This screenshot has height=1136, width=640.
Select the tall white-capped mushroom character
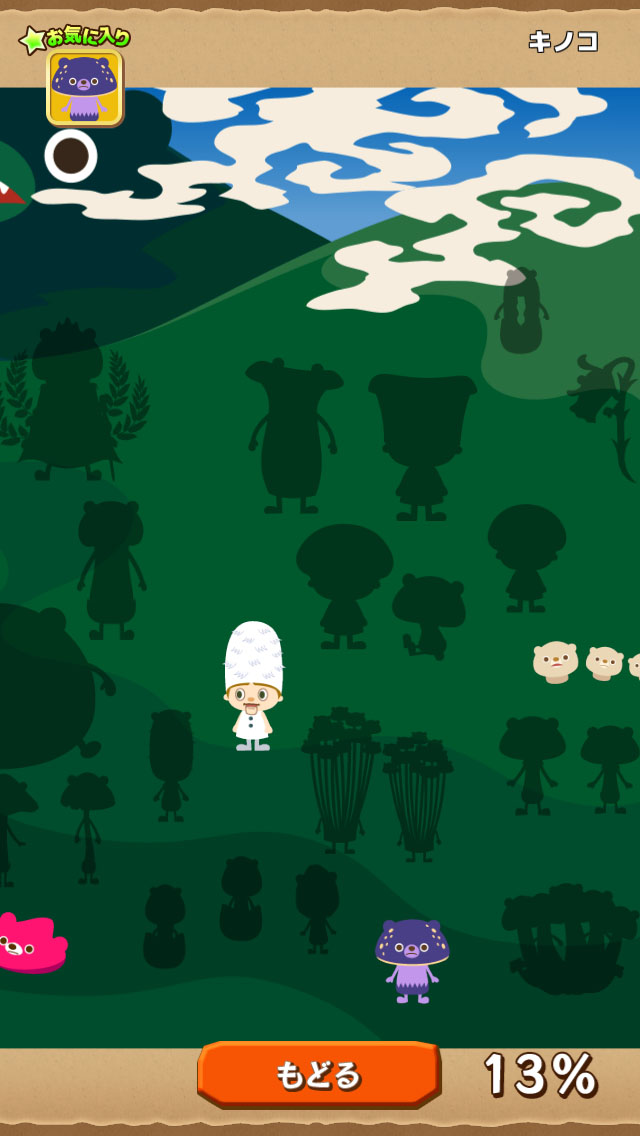tap(252, 685)
